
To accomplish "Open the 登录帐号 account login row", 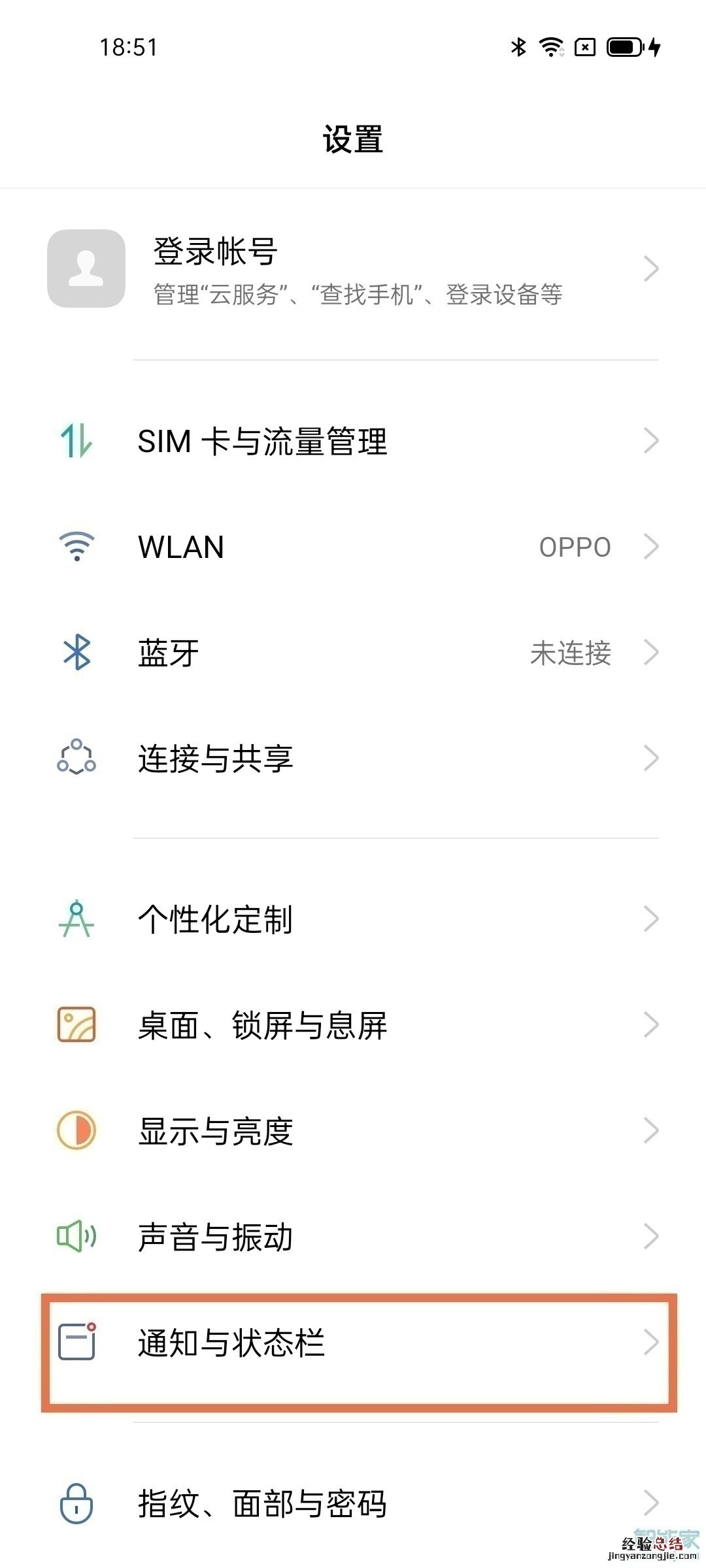I will click(x=353, y=269).
